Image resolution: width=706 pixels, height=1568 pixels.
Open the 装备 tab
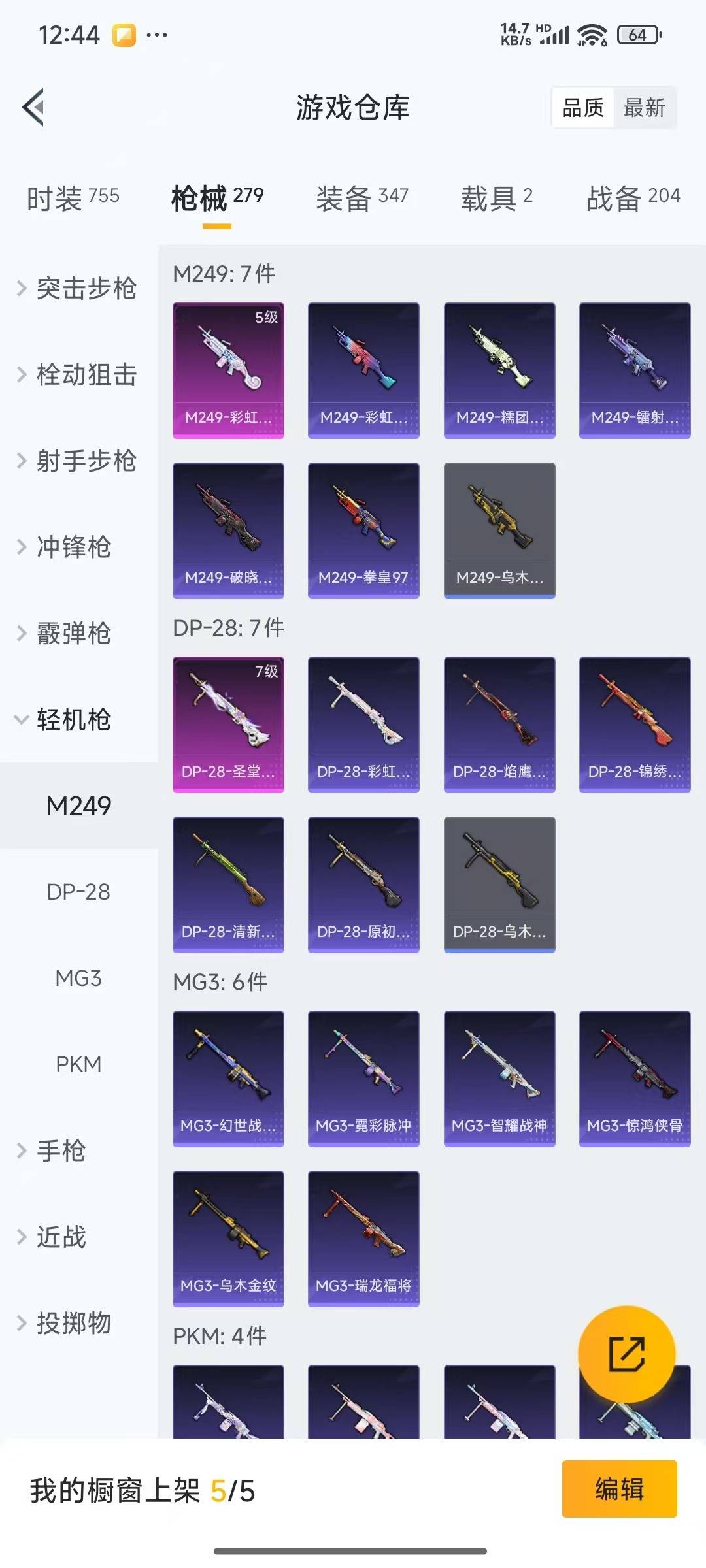362,197
